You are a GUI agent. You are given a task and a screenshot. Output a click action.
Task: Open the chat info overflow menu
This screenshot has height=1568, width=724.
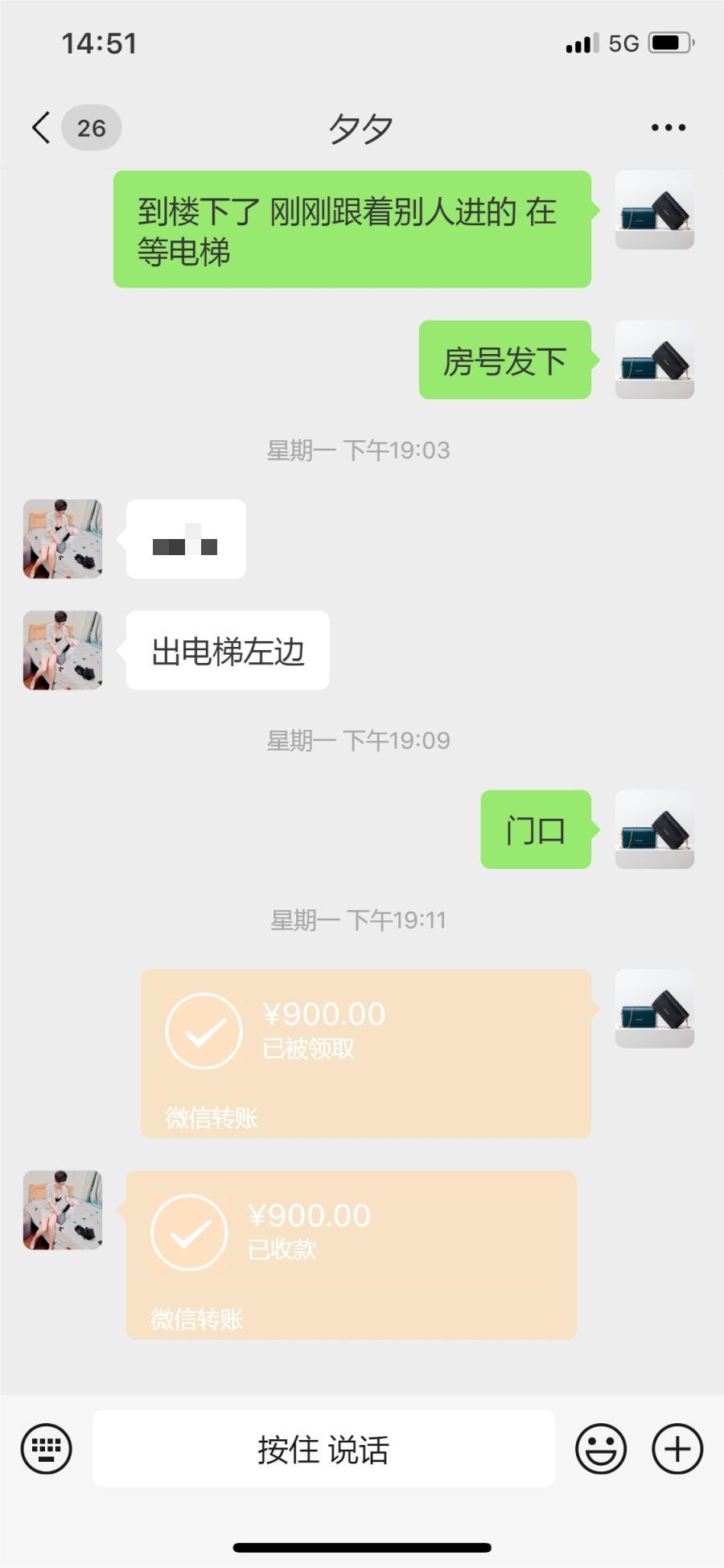coord(668,128)
